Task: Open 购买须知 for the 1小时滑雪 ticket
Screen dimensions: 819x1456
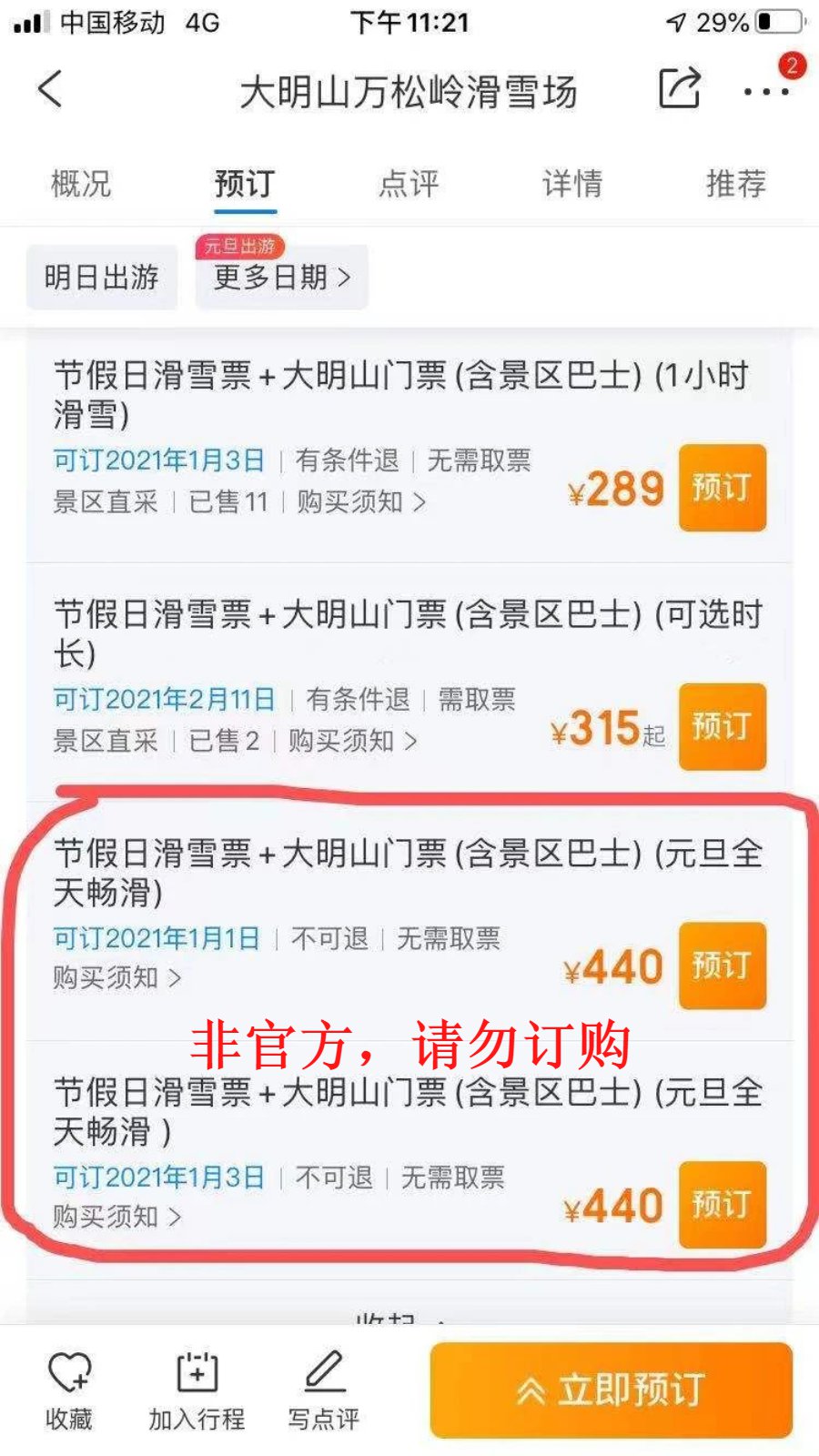Action: 360,501
